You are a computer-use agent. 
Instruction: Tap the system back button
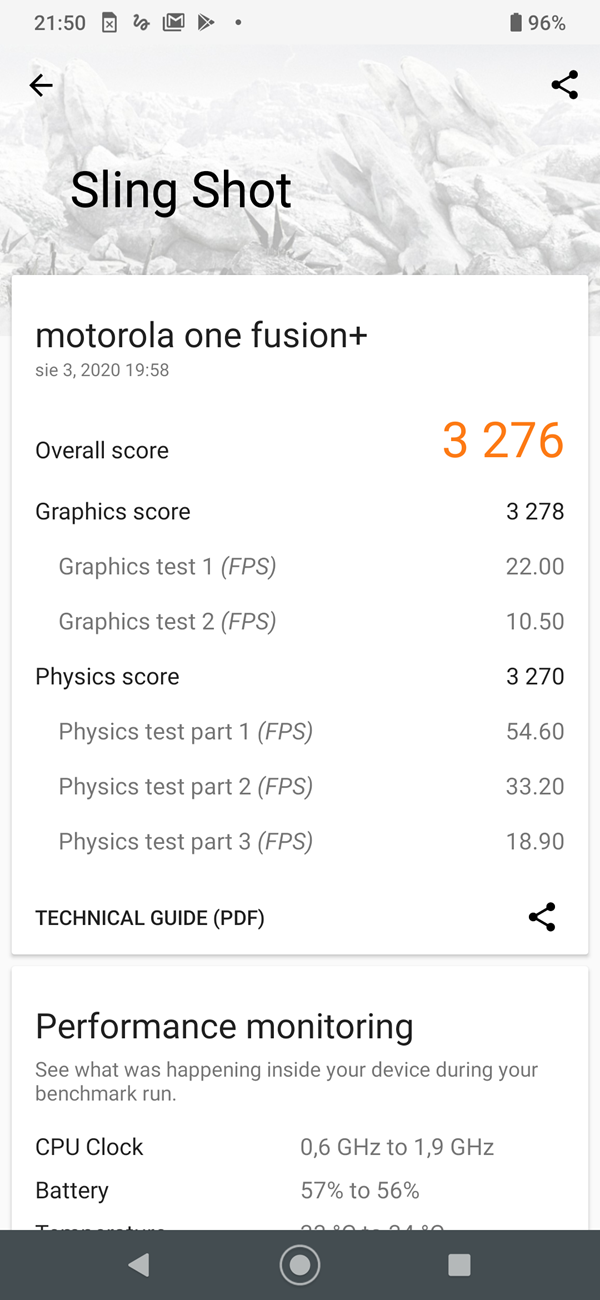point(139,1265)
